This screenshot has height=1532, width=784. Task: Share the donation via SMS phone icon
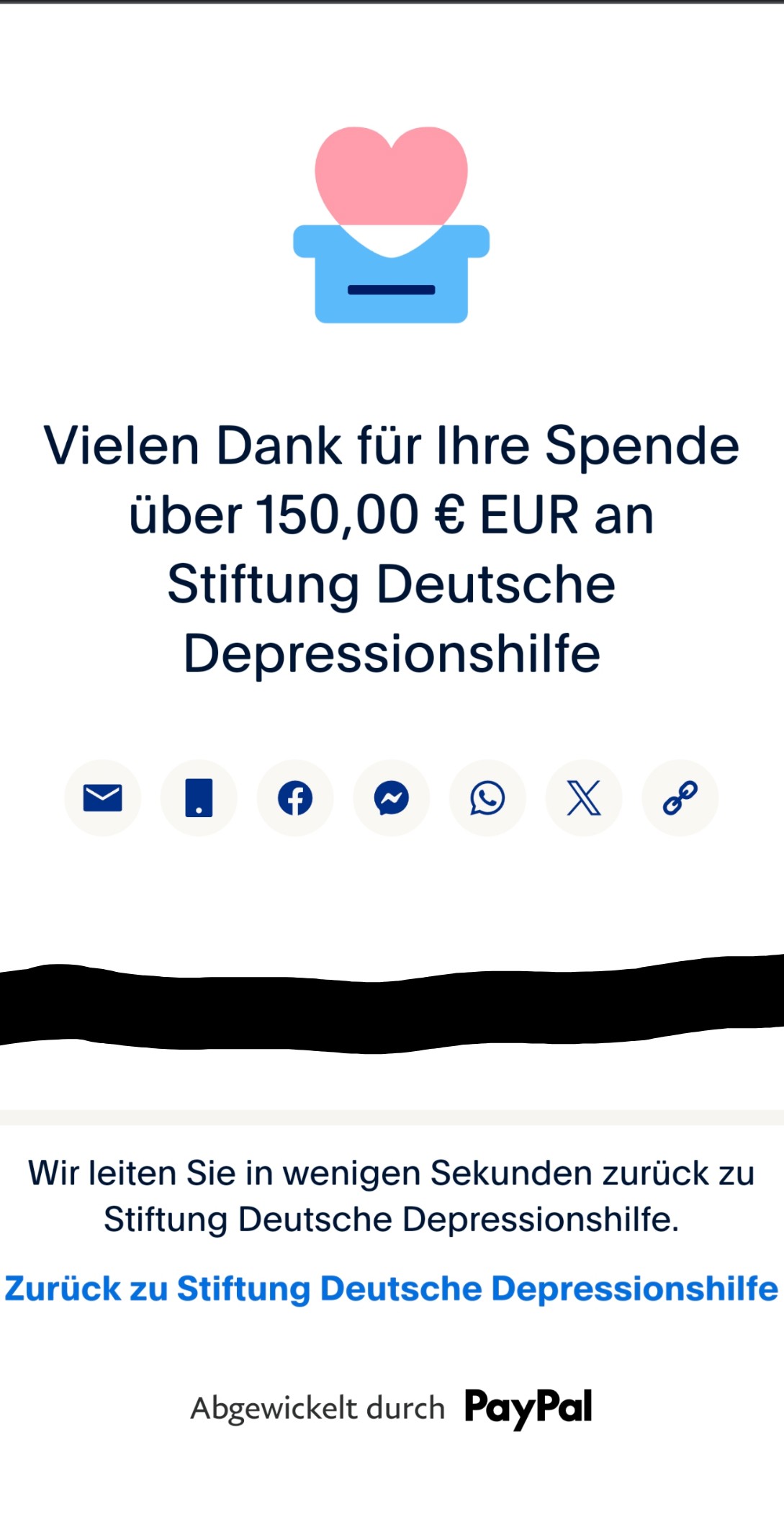coord(199,798)
